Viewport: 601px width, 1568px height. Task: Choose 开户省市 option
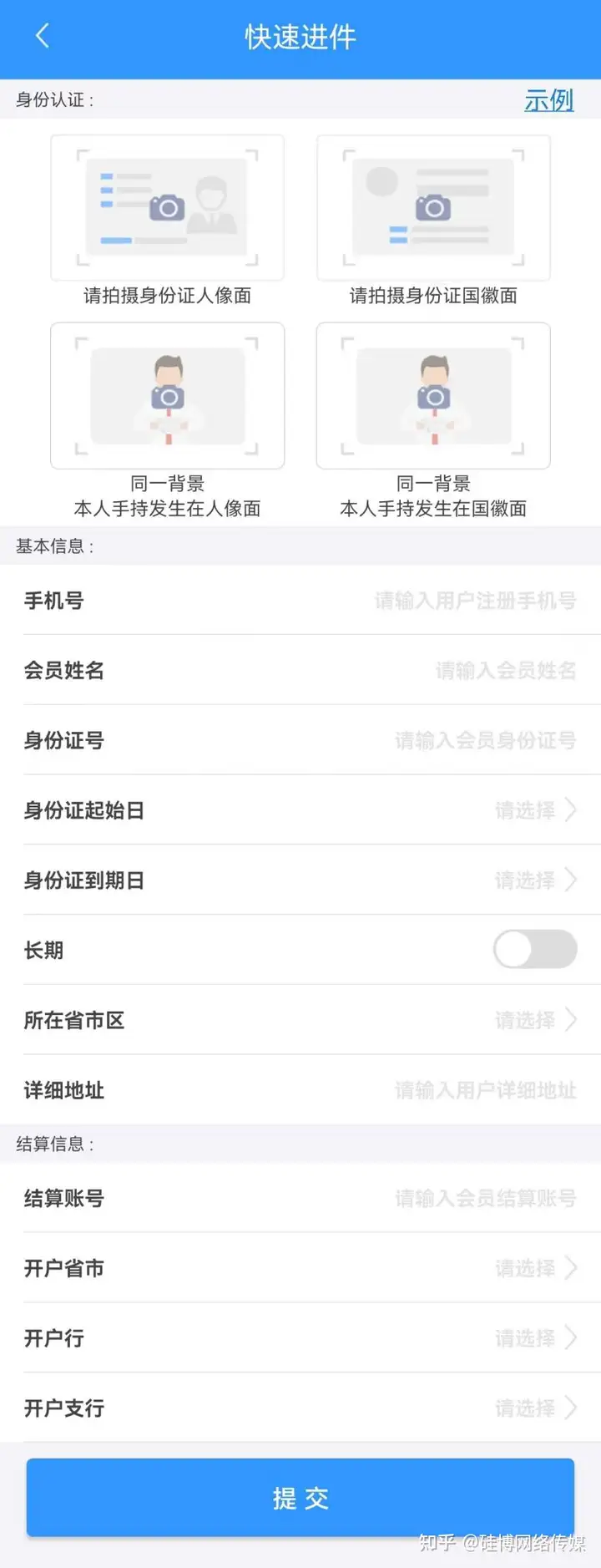click(x=534, y=1268)
